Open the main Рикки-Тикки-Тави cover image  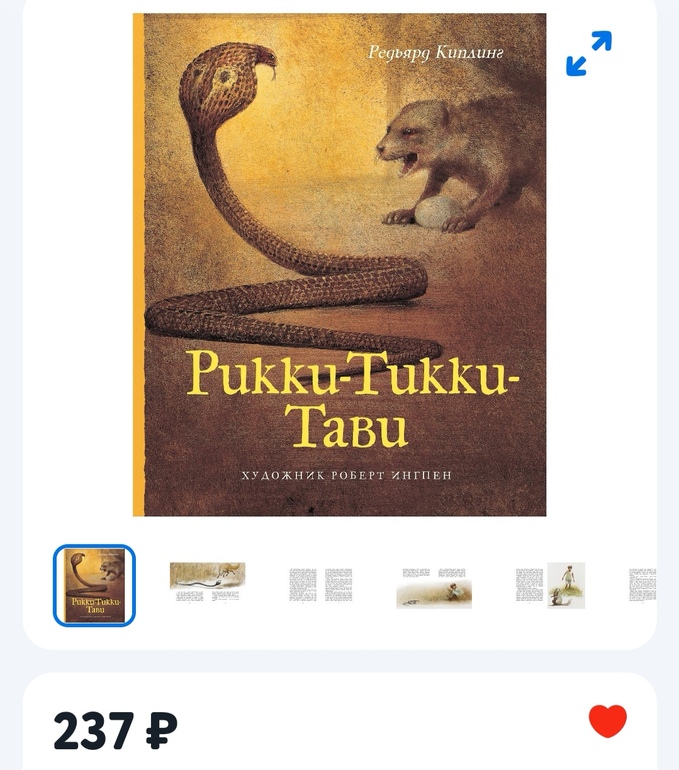point(340,265)
